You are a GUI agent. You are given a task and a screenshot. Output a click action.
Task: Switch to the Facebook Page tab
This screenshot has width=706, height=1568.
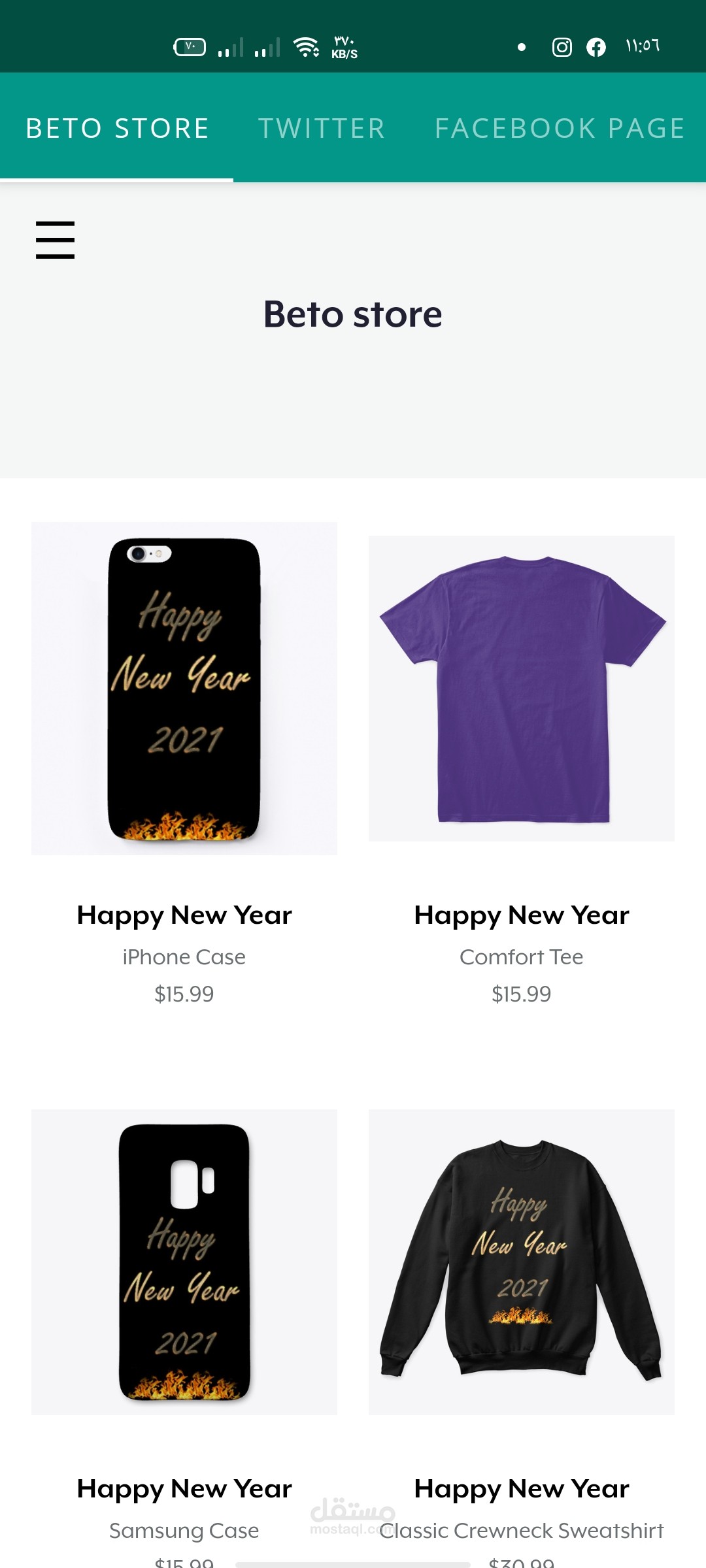tap(560, 128)
